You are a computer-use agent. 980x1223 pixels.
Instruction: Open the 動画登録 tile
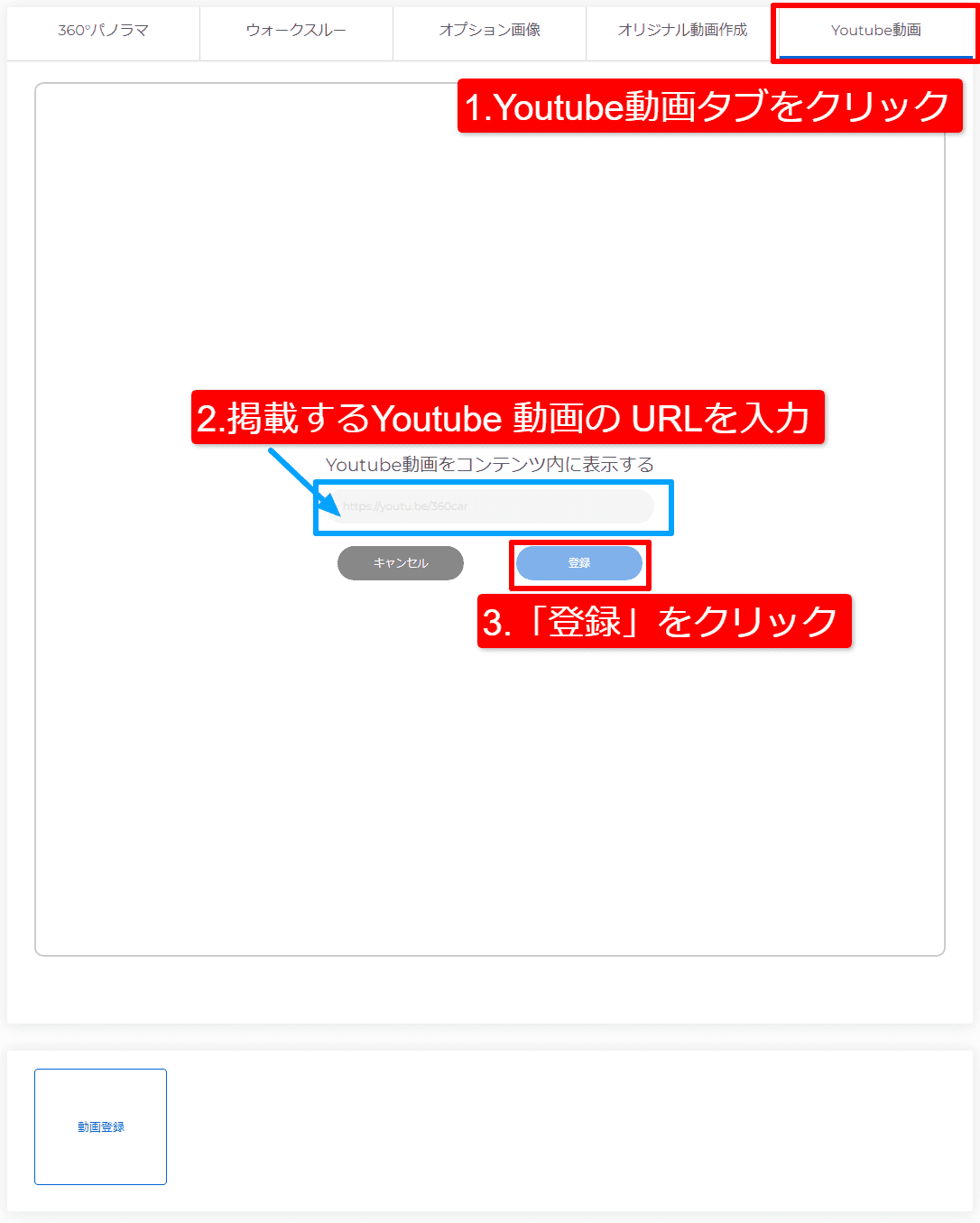(x=100, y=1126)
